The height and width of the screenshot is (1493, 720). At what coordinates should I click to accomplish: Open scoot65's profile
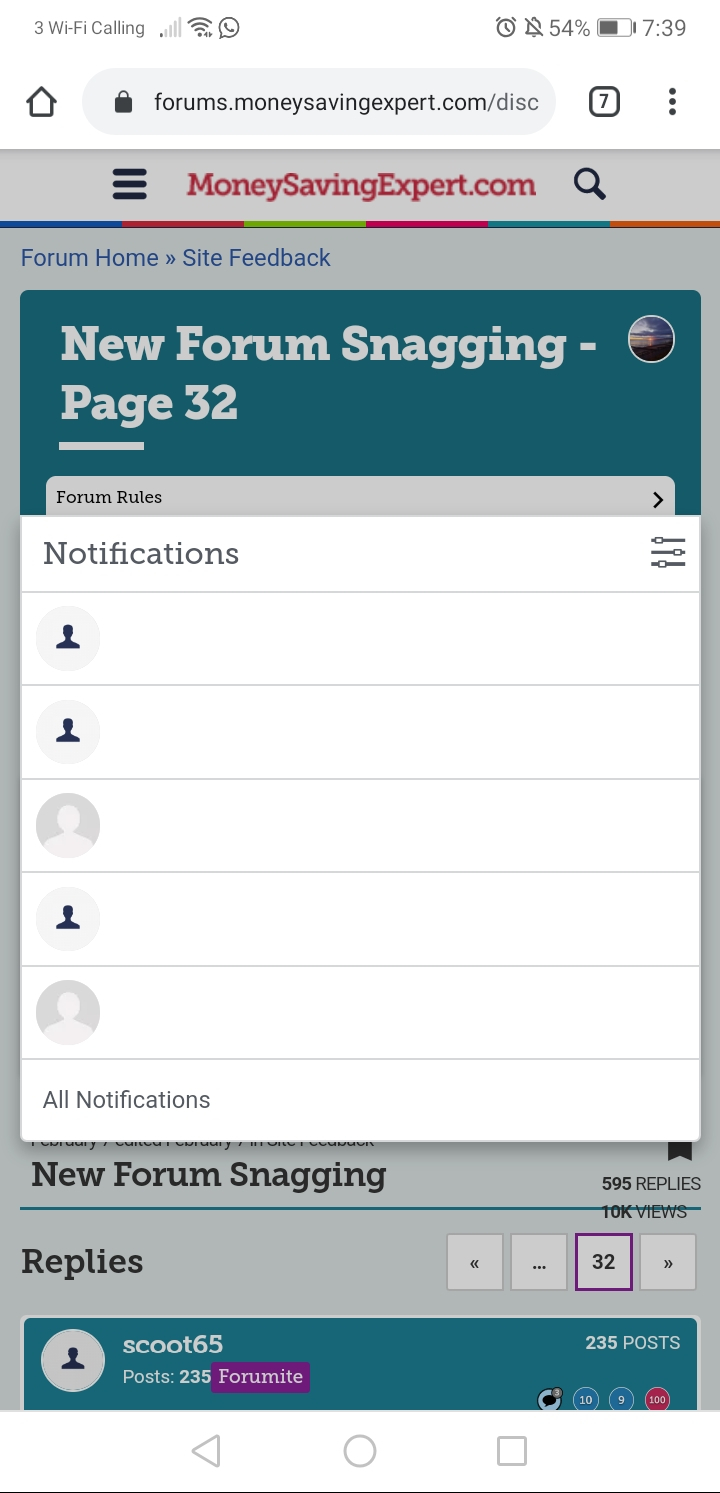coord(173,1345)
